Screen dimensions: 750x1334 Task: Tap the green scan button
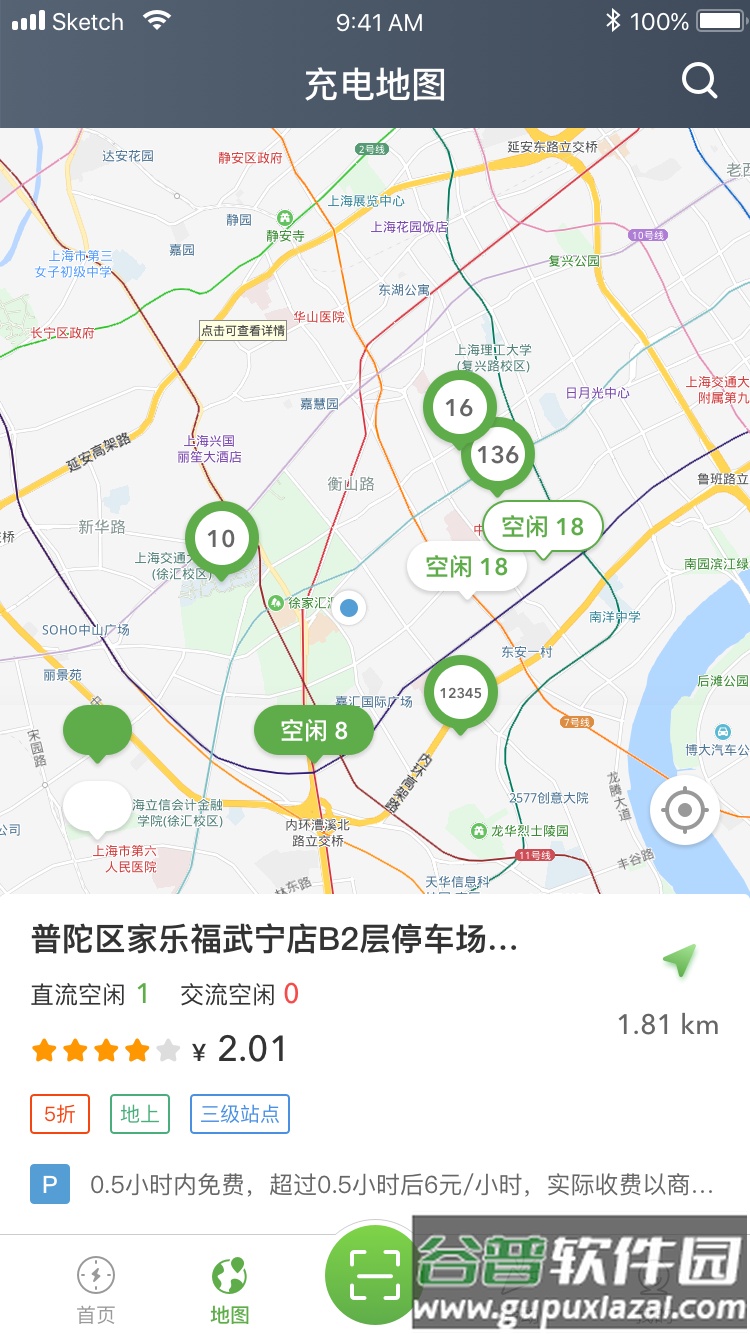tap(374, 1275)
